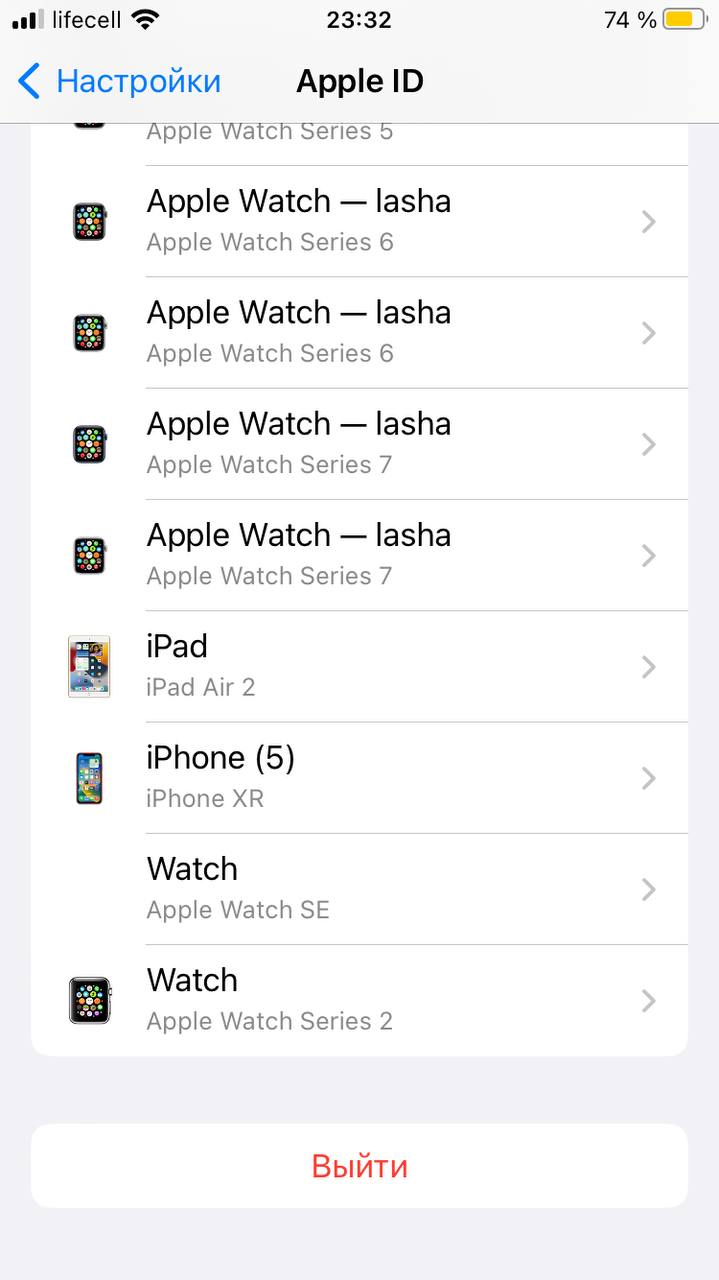Open the Watch row for Apple Watch SE
The image size is (719, 1280).
point(359,888)
